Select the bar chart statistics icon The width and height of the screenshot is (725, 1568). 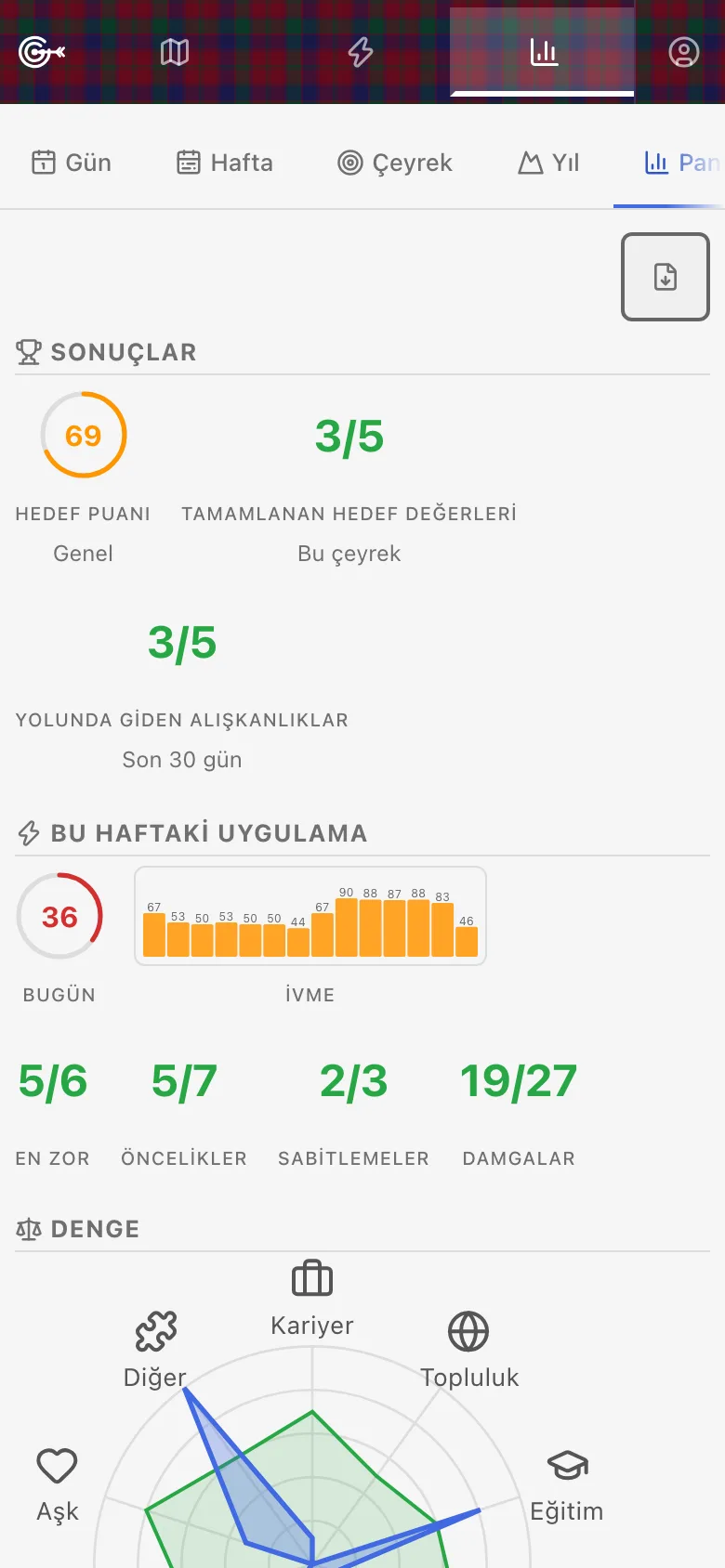coord(544,52)
